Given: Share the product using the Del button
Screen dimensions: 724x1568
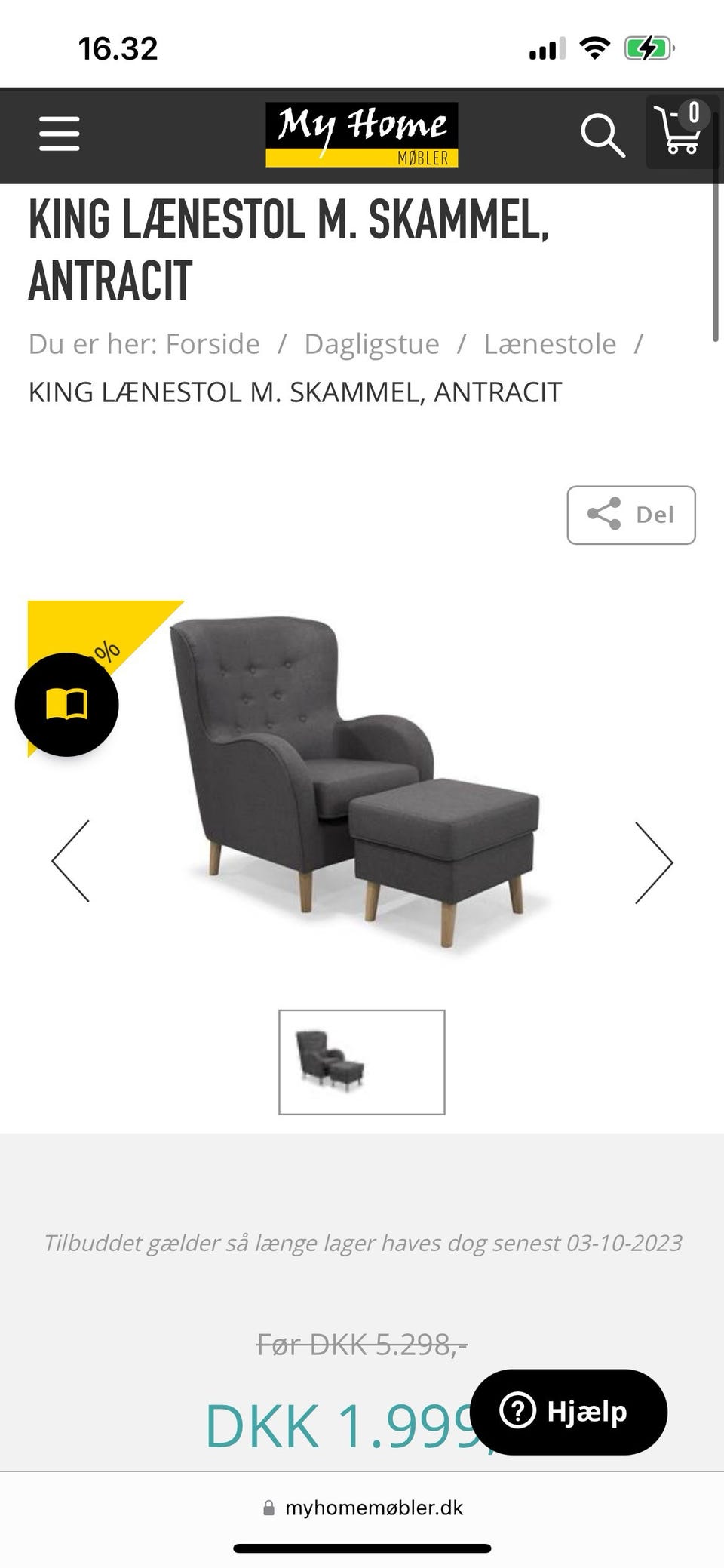Looking at the screenshot, I should click(x=630, y=514).
